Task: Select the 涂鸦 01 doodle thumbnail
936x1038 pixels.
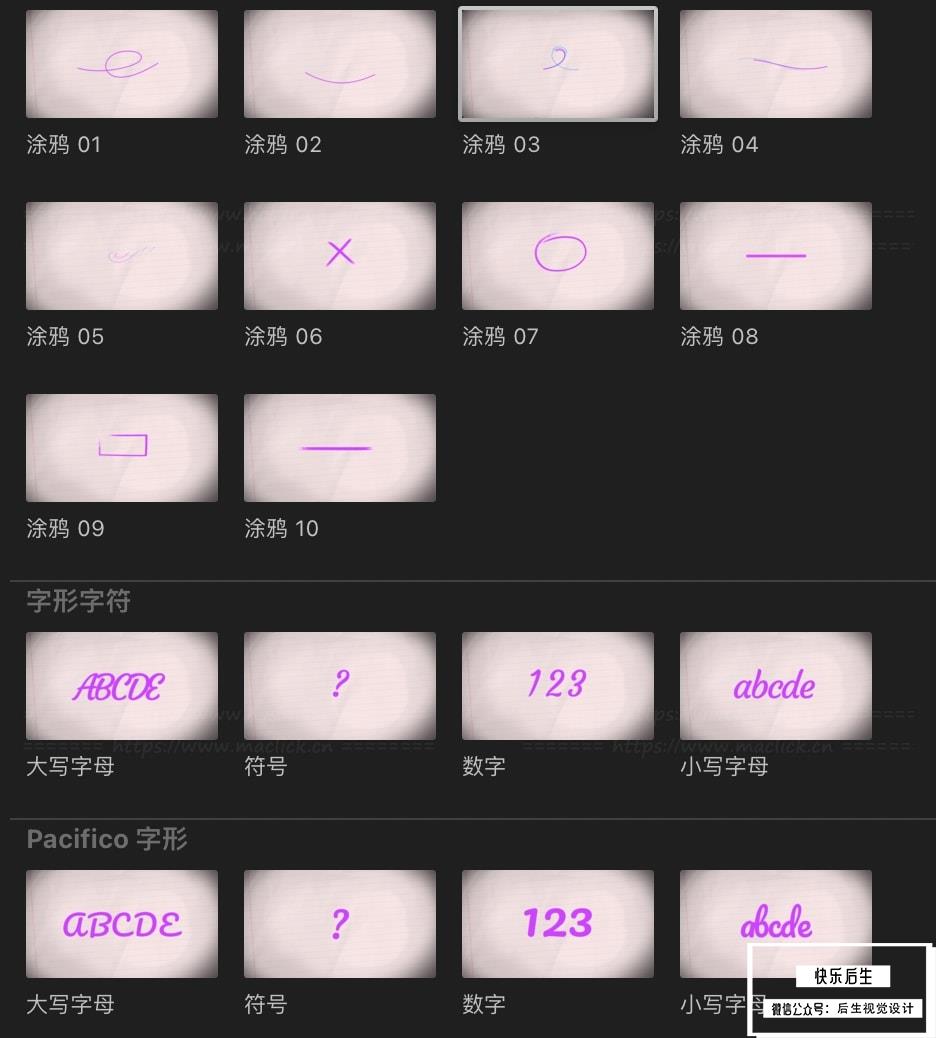Action: point(121,64)
